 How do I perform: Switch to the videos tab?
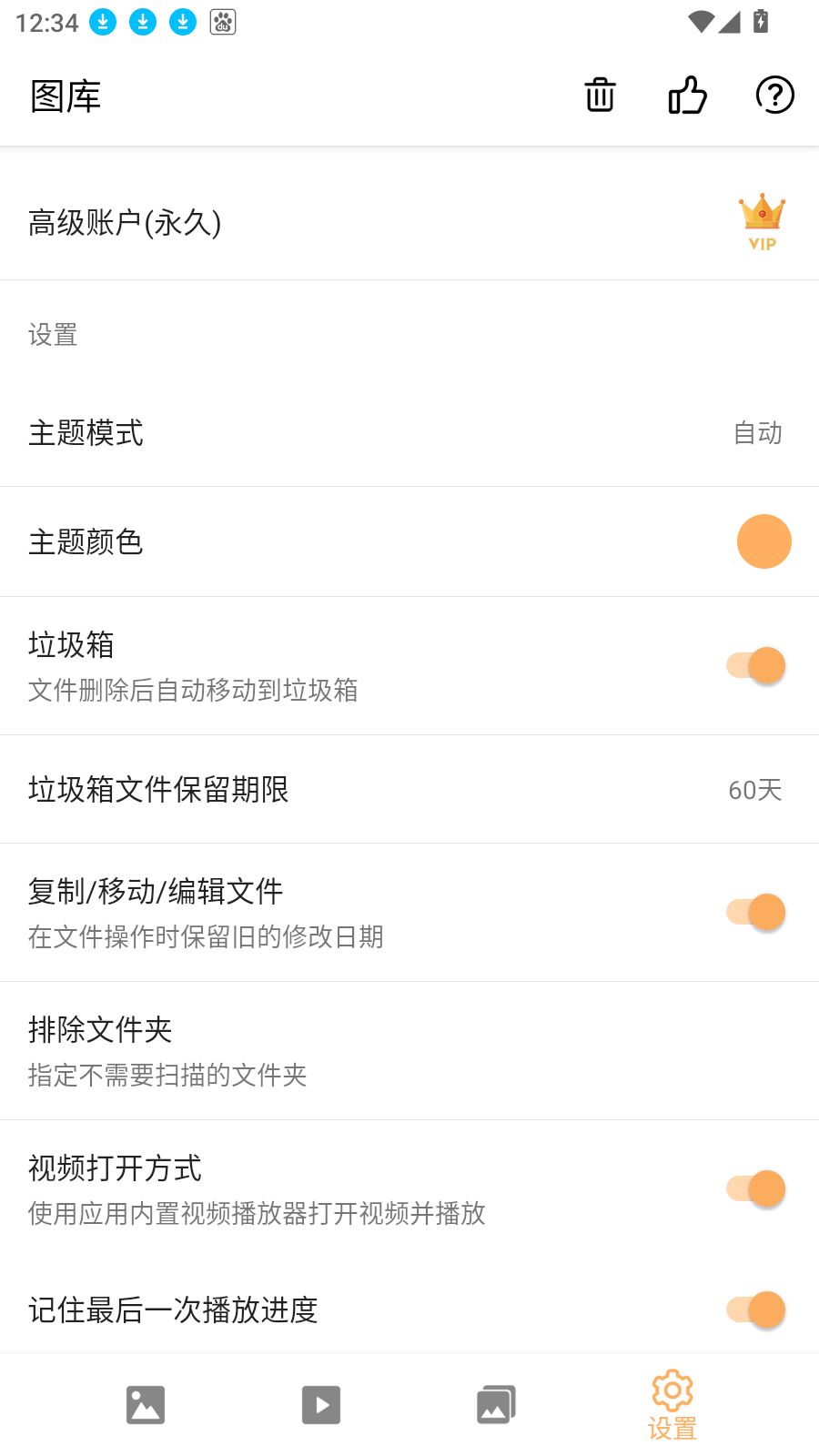click(x=321, y=1405)
